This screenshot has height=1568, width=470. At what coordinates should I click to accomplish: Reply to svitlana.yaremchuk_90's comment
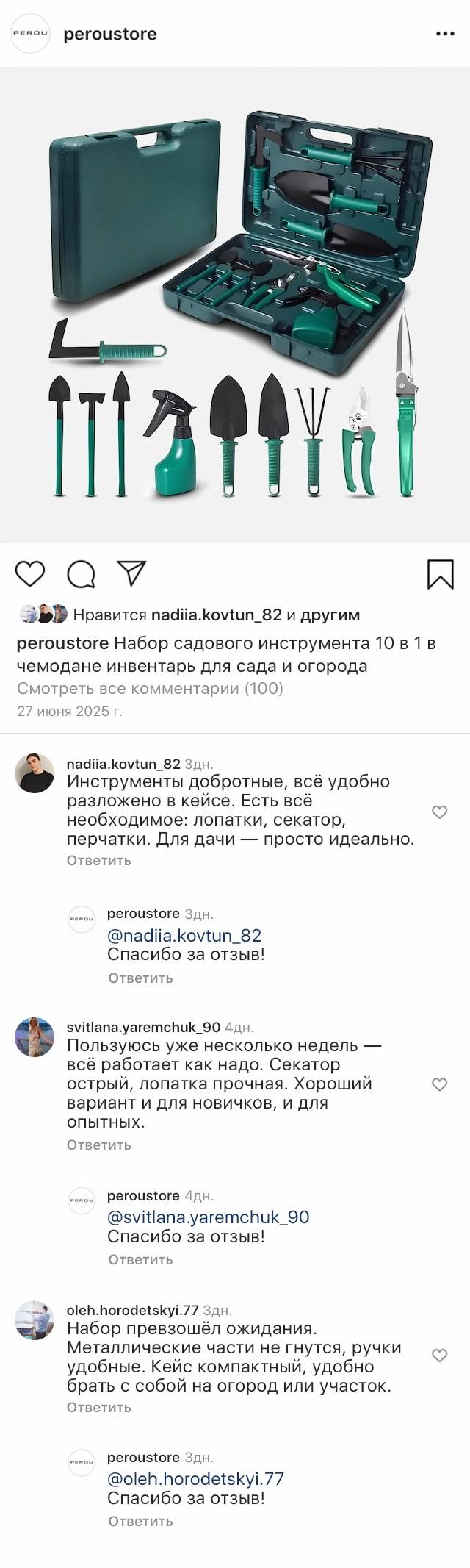click(99, 1145)
